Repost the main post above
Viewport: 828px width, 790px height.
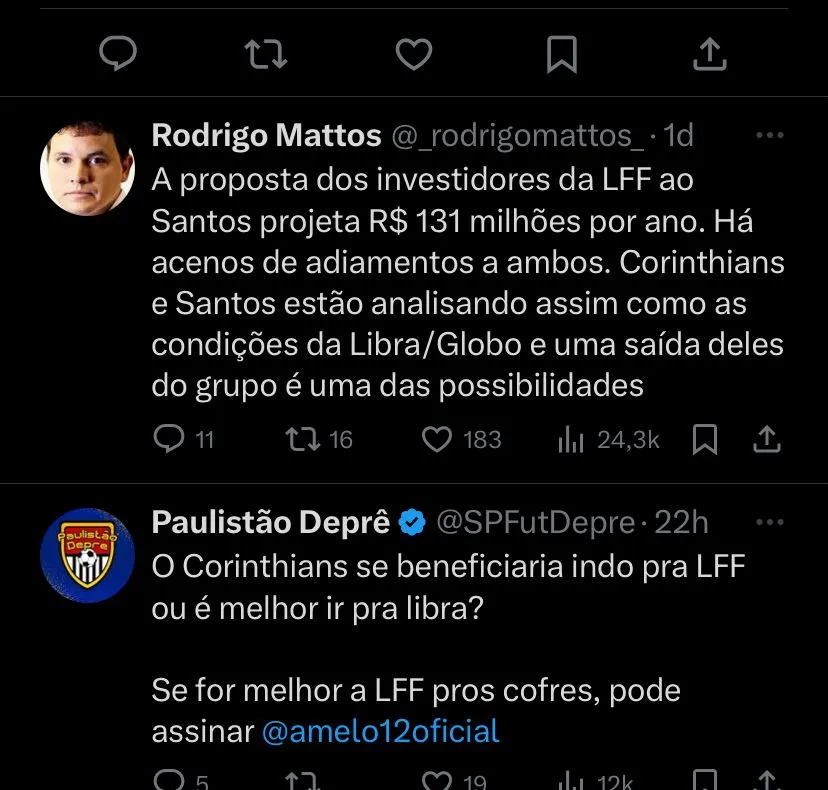point(266,54)
